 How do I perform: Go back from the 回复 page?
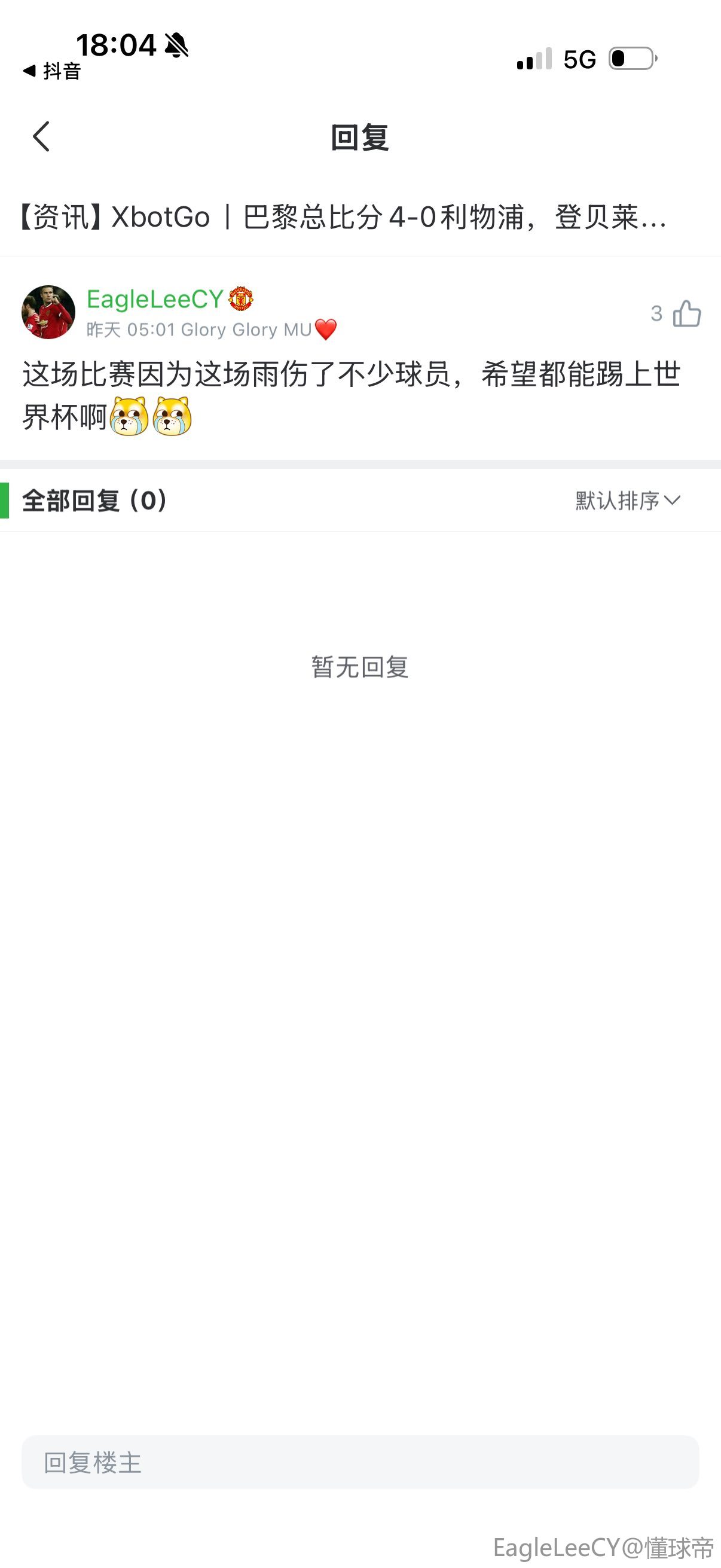coord(41,136)
